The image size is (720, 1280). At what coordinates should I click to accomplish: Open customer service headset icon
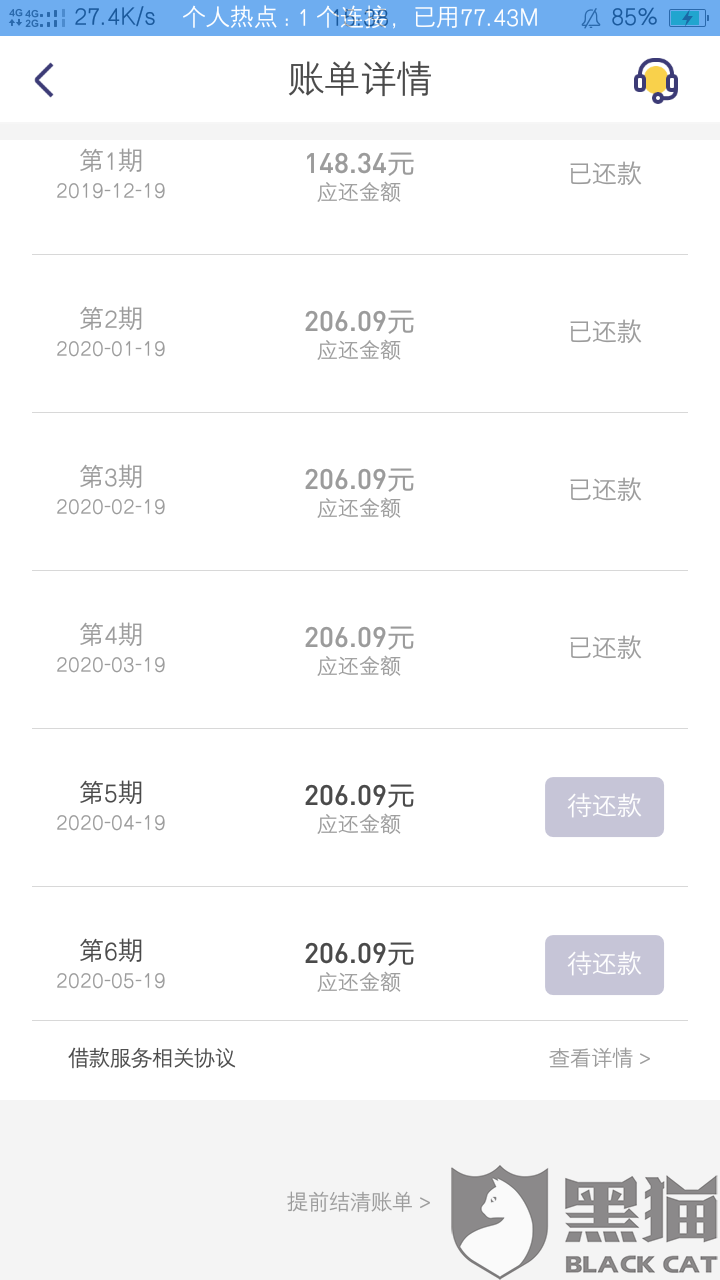click(x=656, y=80)
